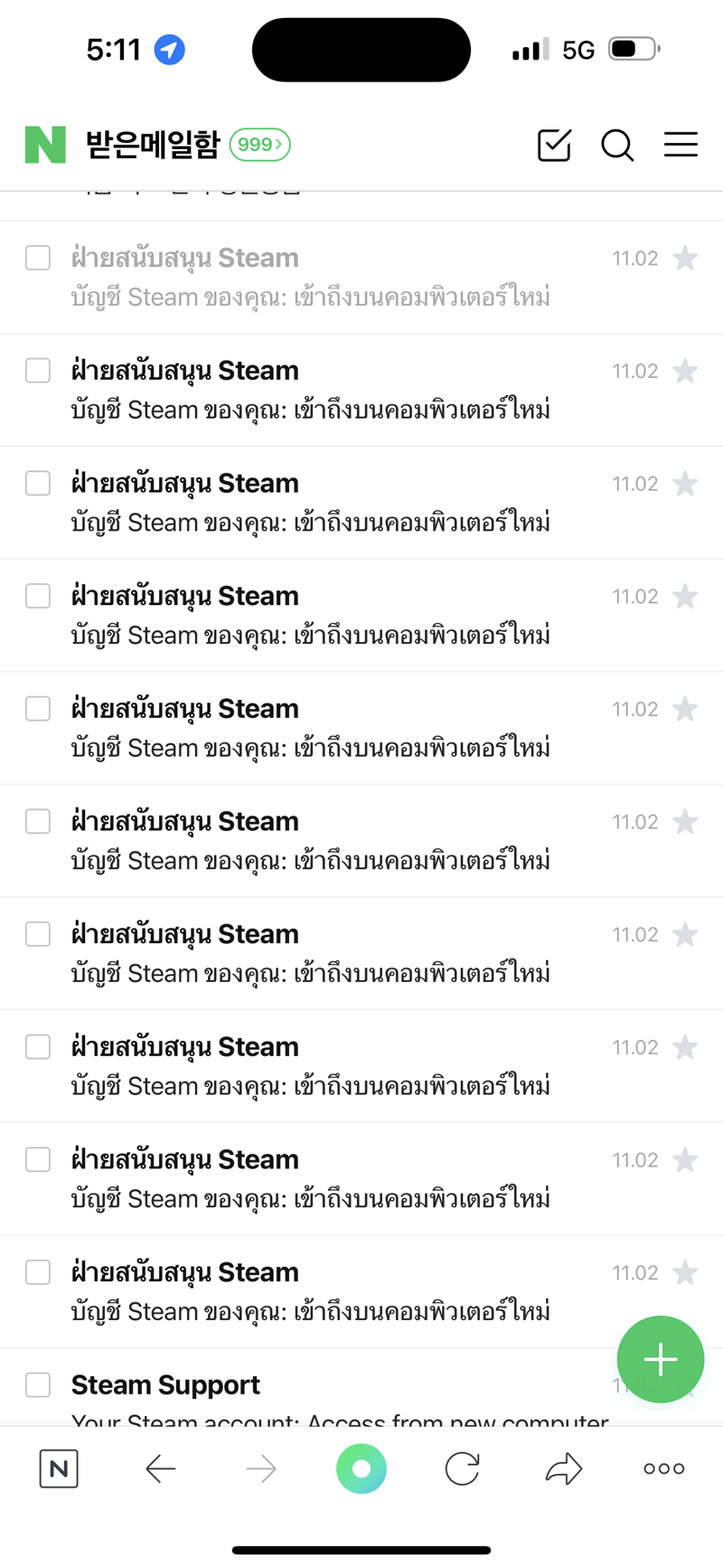Open mail search
Viewport: 723px width, 1568px height.
[x=617, y=145]
